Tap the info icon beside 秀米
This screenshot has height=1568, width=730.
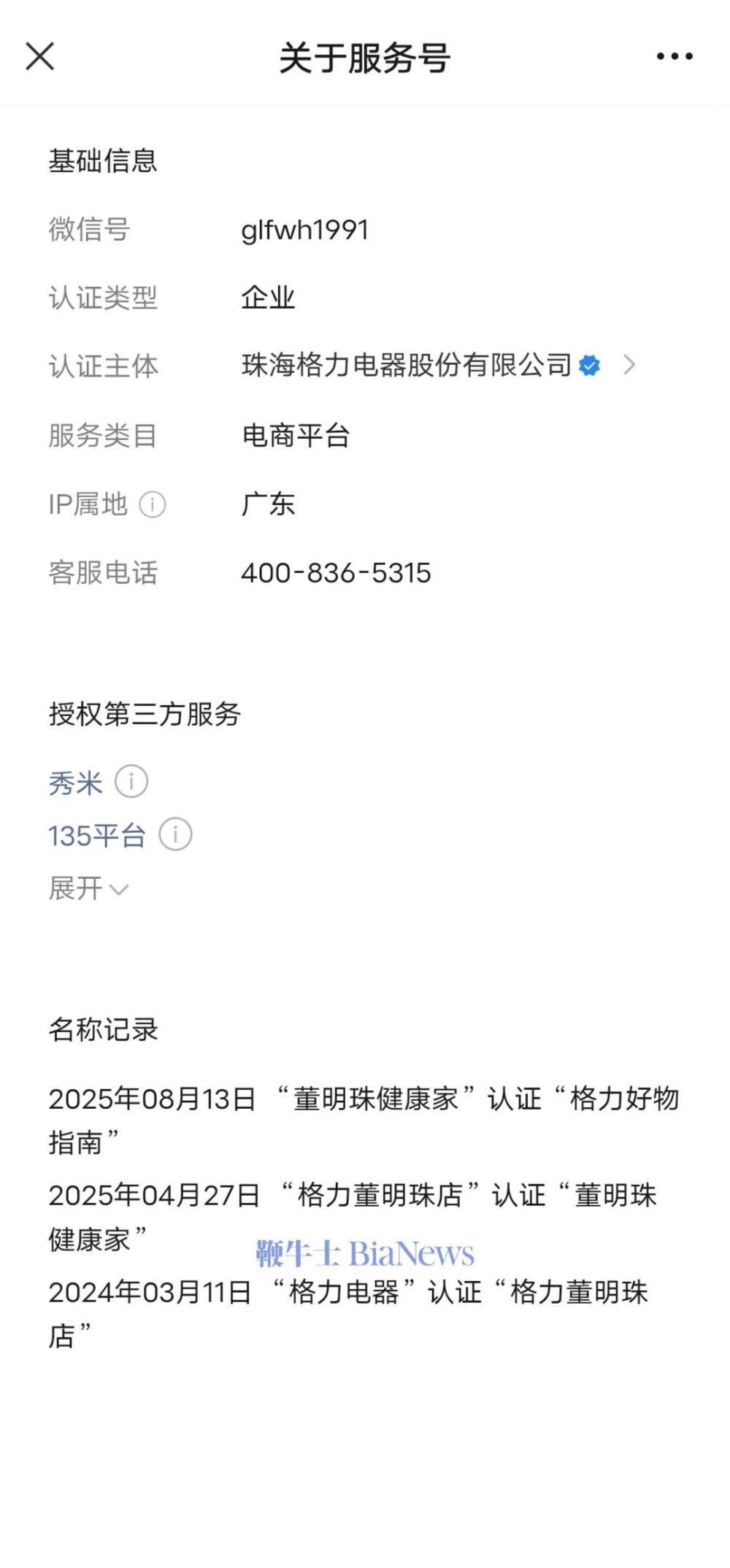[131, 782]
